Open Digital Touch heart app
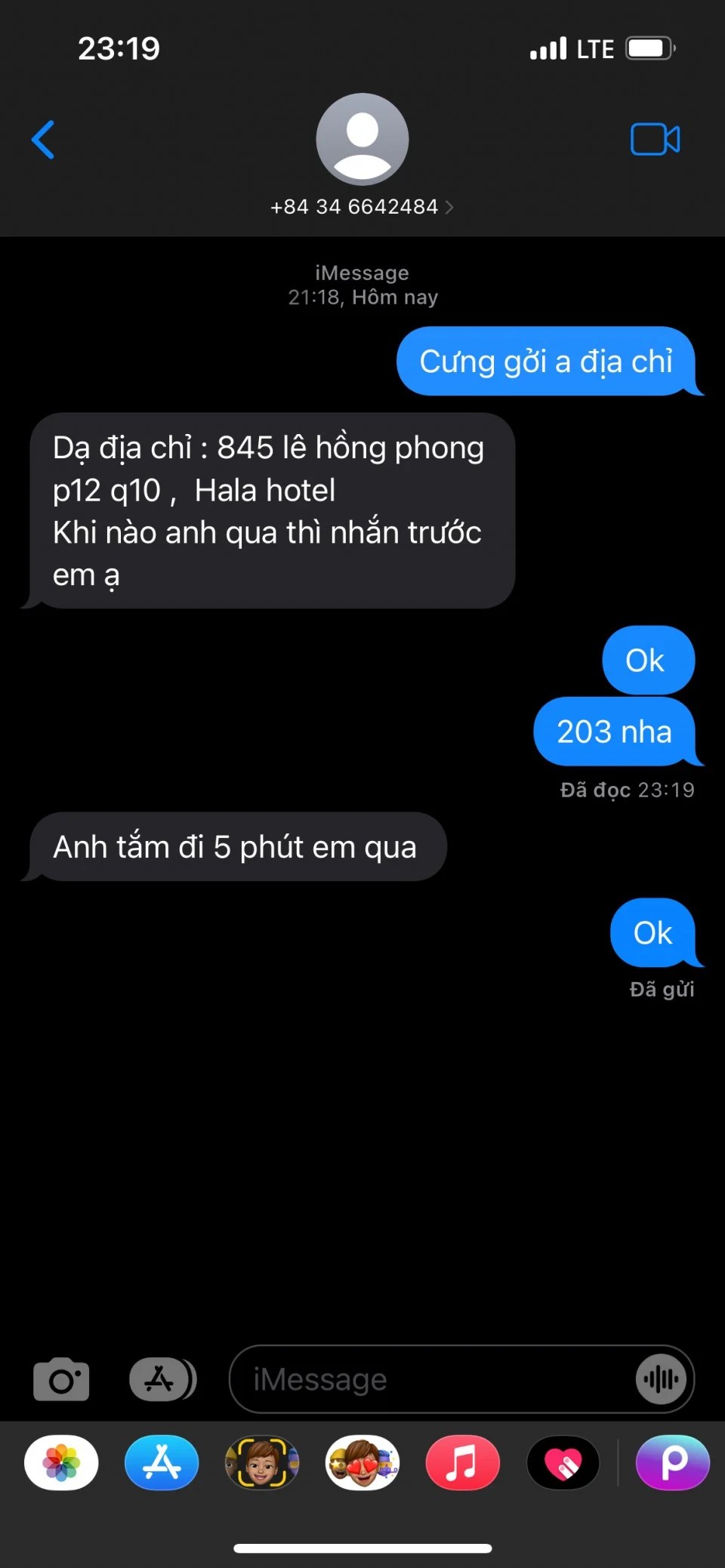Image resolution: width=725 pixels, height=1568 pixels. [563, 1462]
